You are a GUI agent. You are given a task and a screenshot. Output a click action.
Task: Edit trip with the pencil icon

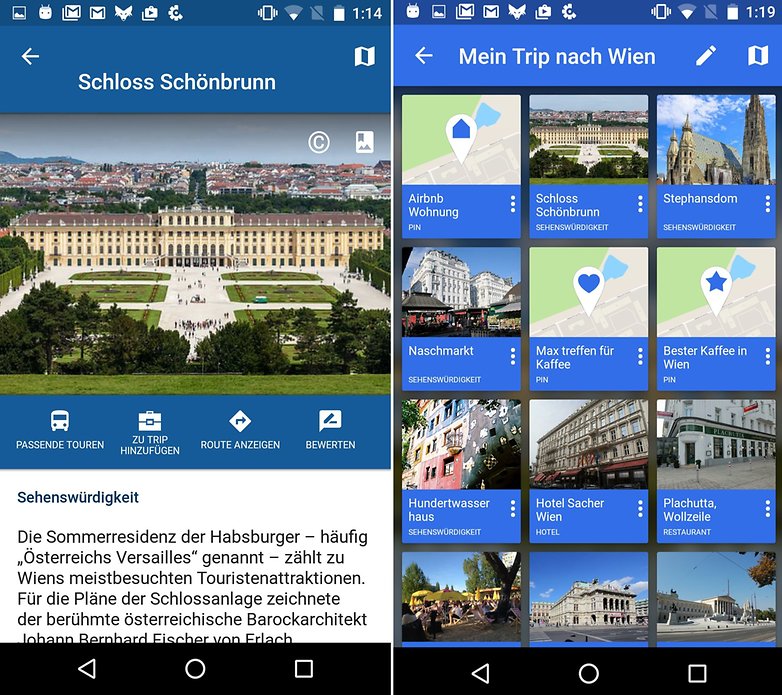[706, 56]
